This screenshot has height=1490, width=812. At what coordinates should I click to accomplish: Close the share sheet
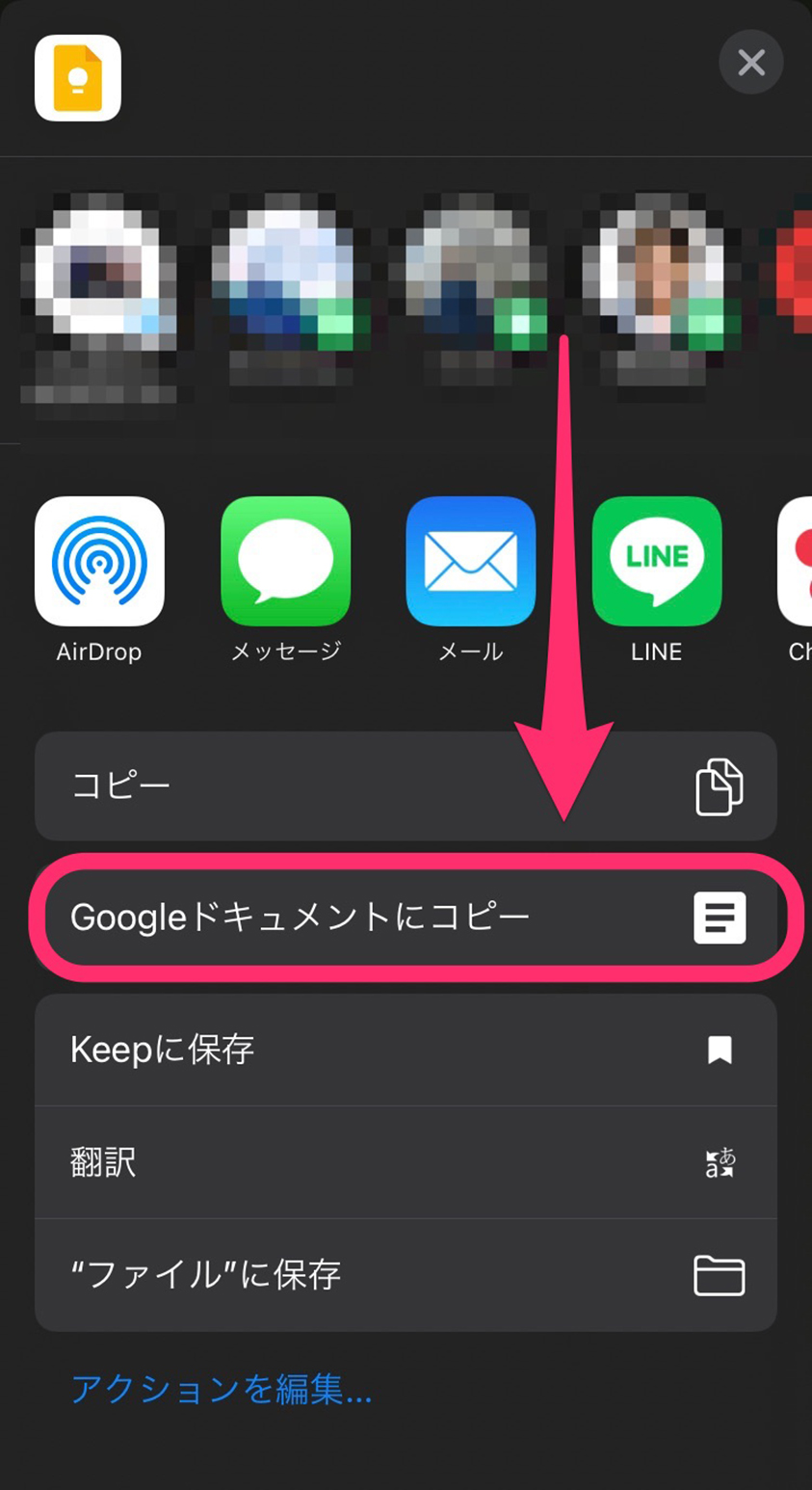pyautogui.click(x=750, y=63)
